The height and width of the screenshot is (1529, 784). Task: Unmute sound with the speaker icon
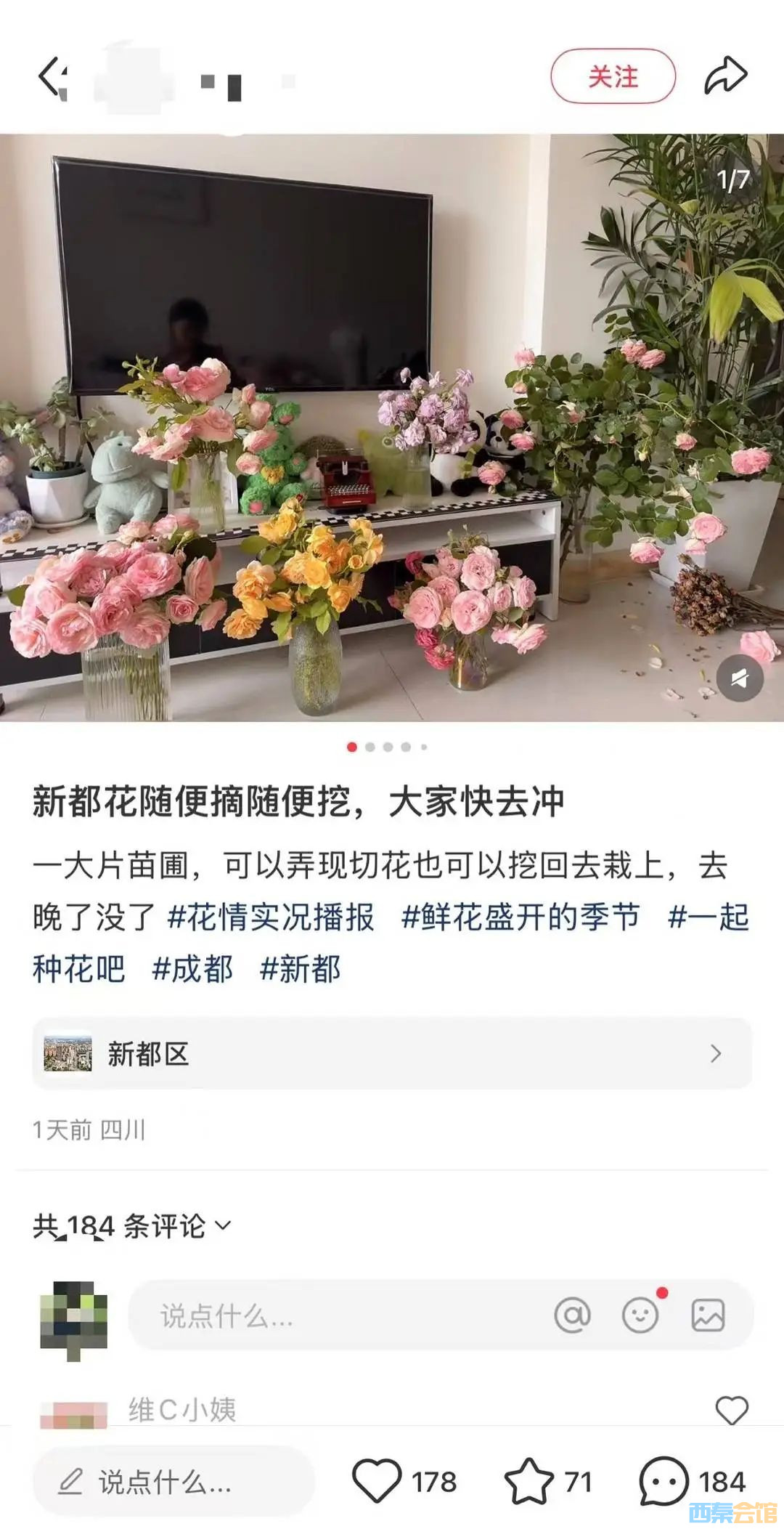(x=739, y=678)
